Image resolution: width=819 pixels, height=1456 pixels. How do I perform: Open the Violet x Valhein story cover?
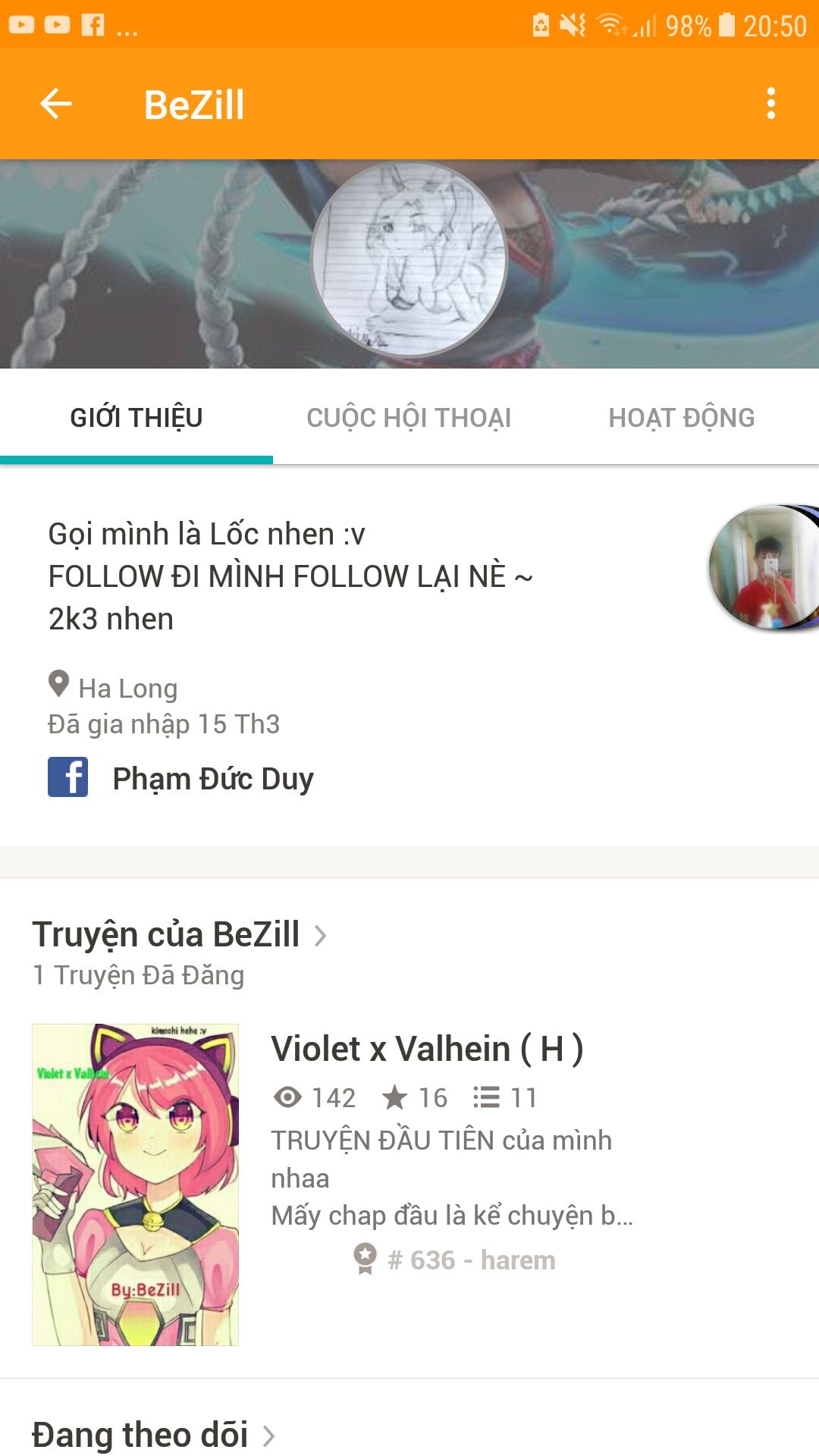[x=135, y=1185]
